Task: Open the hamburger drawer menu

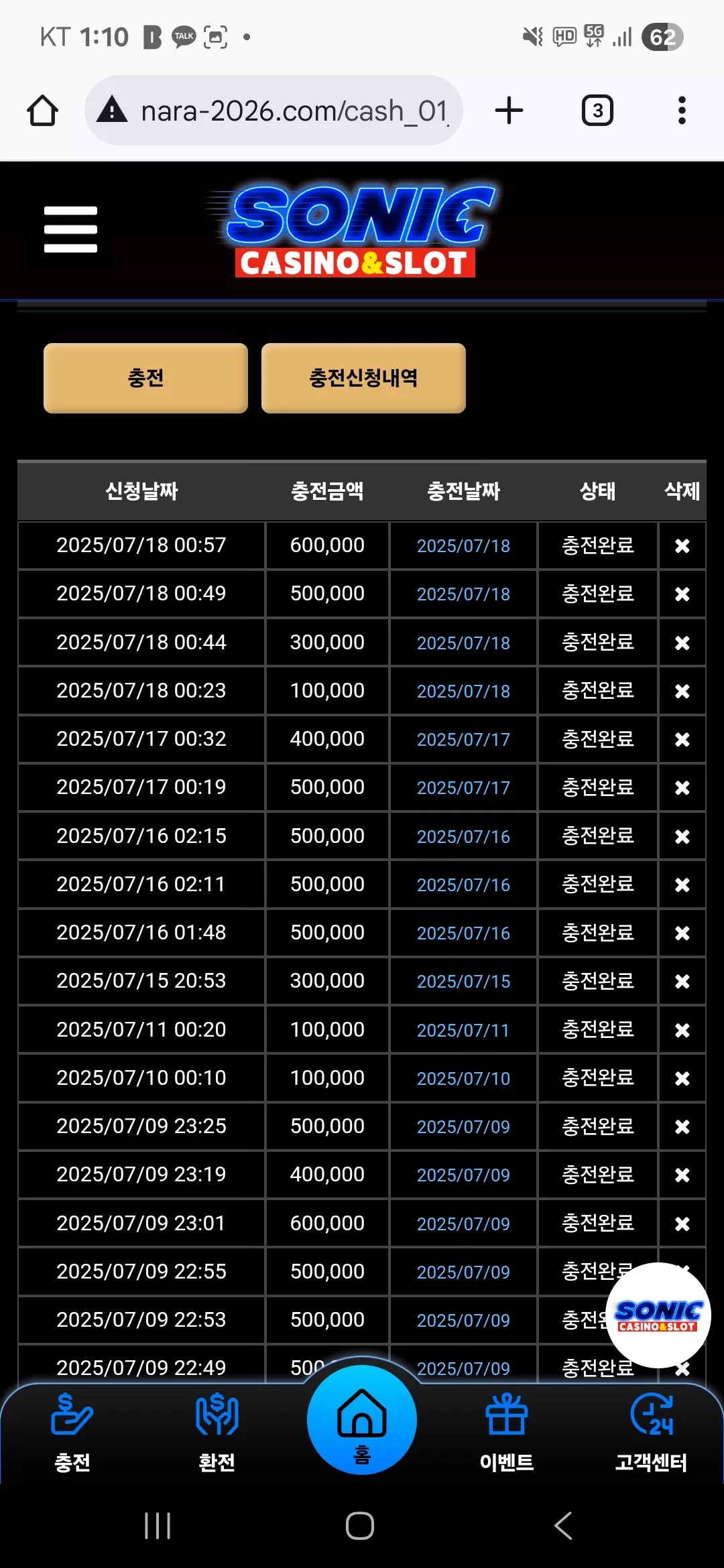Action: 70,229
